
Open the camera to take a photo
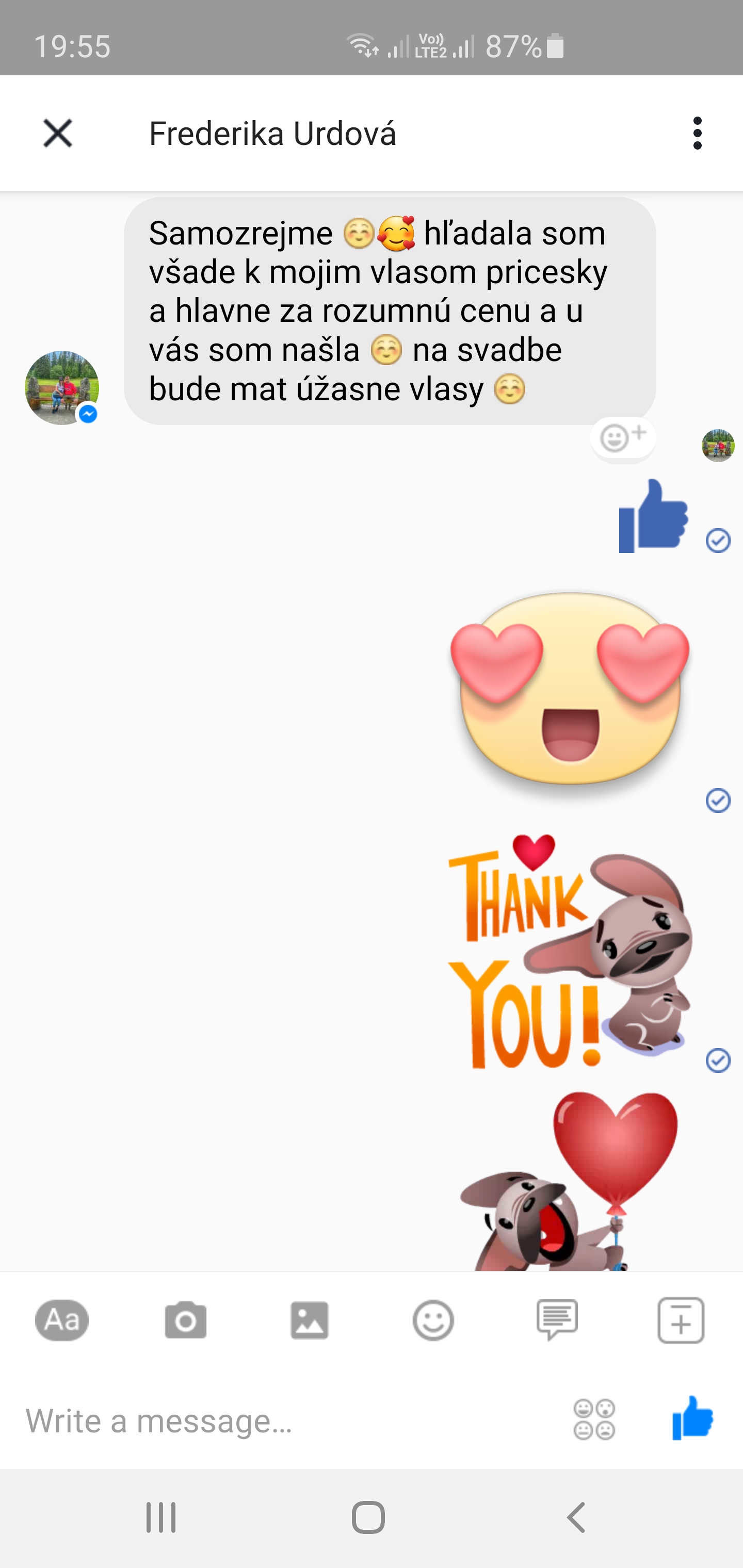(186, 1320)
